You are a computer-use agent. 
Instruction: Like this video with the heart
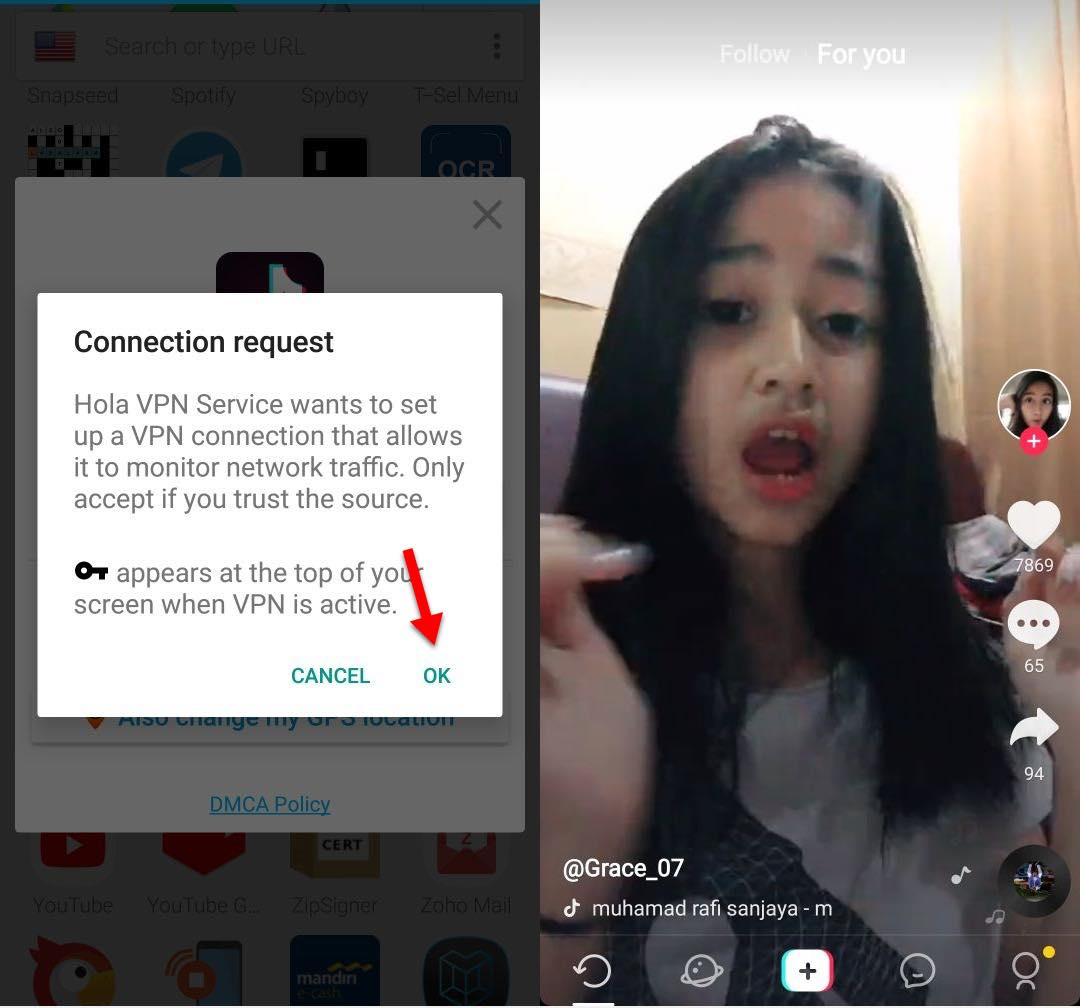click(1033, 525)
